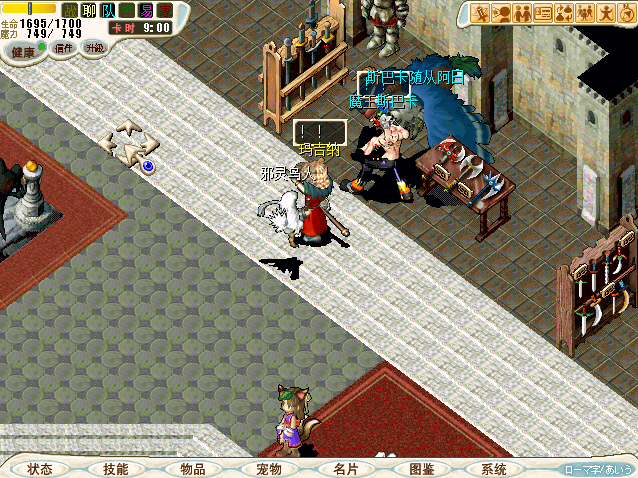Open the compass map icon
This screenshot has width=638, height=478.
pos(626,13)
